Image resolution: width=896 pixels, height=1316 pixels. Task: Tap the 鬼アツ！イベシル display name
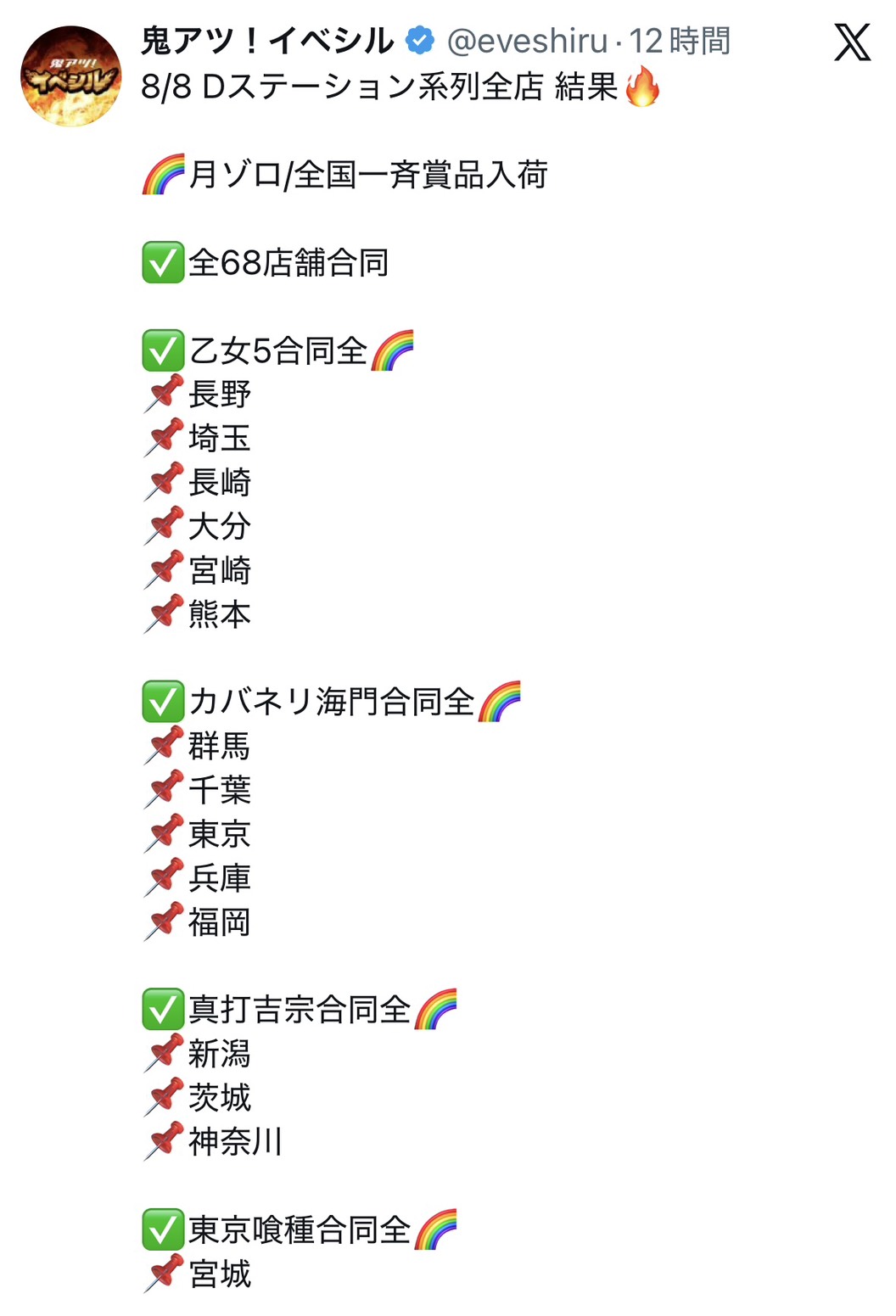click(267, 41)
